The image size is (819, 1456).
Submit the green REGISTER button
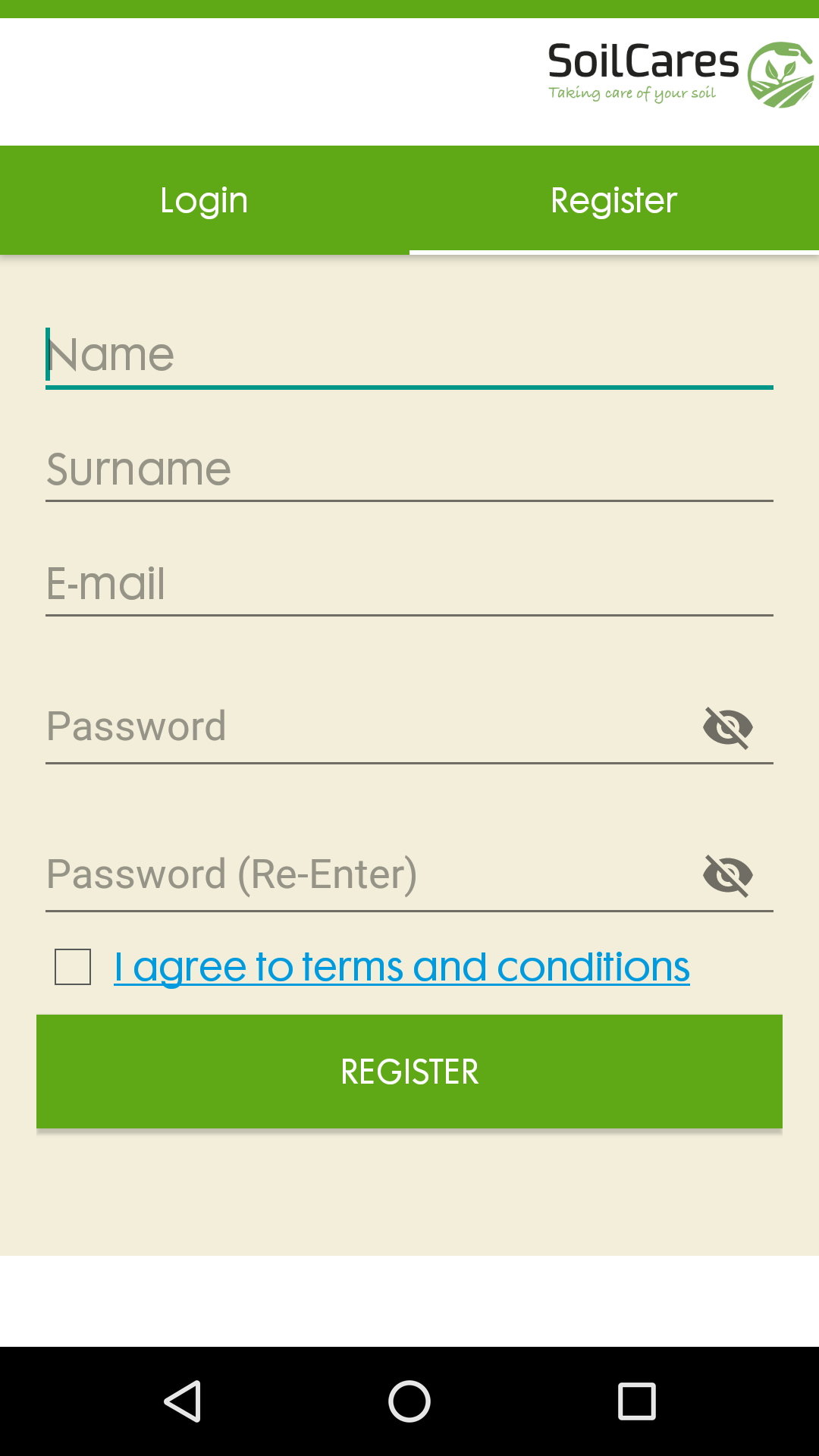pyautogui.click(x=409, y=1072)
